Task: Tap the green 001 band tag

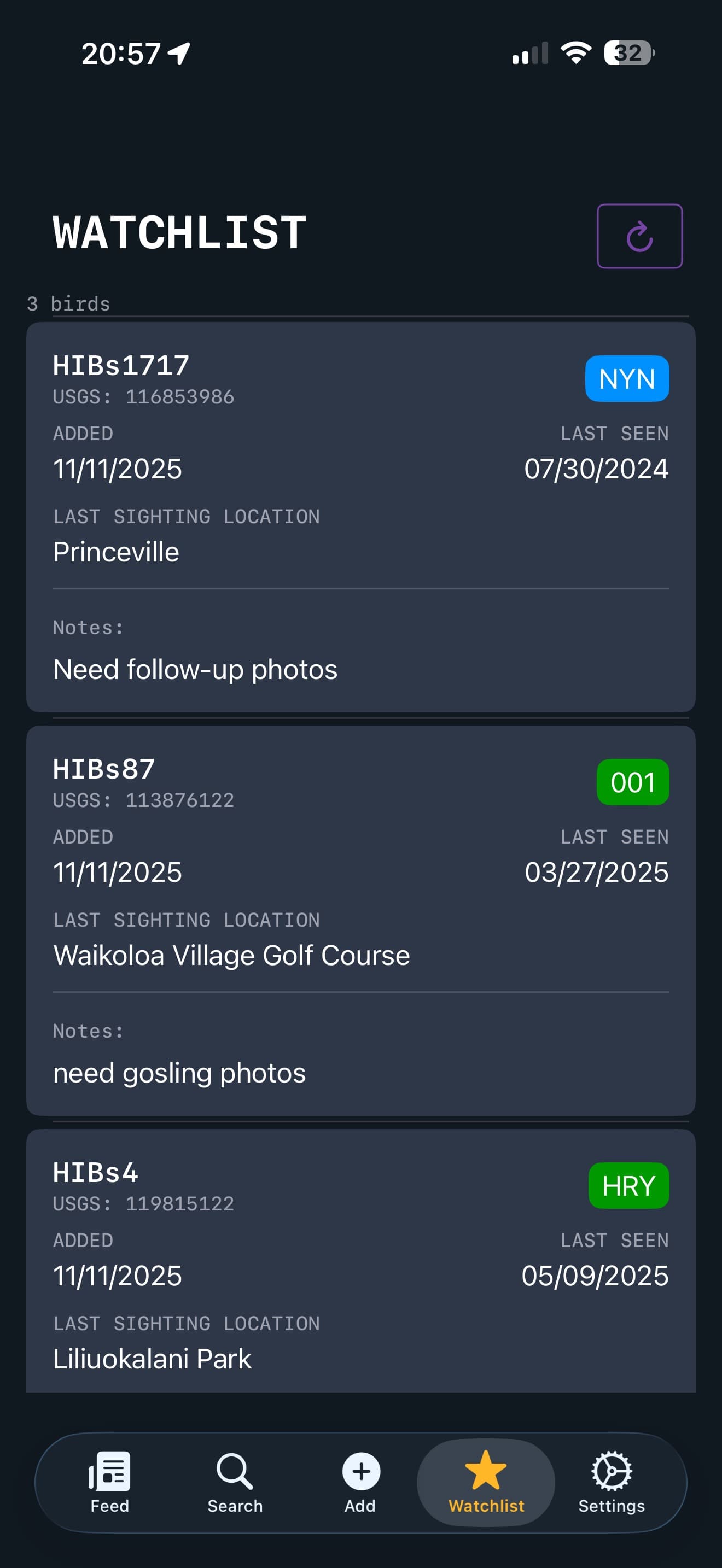Action: coord(632,783)
